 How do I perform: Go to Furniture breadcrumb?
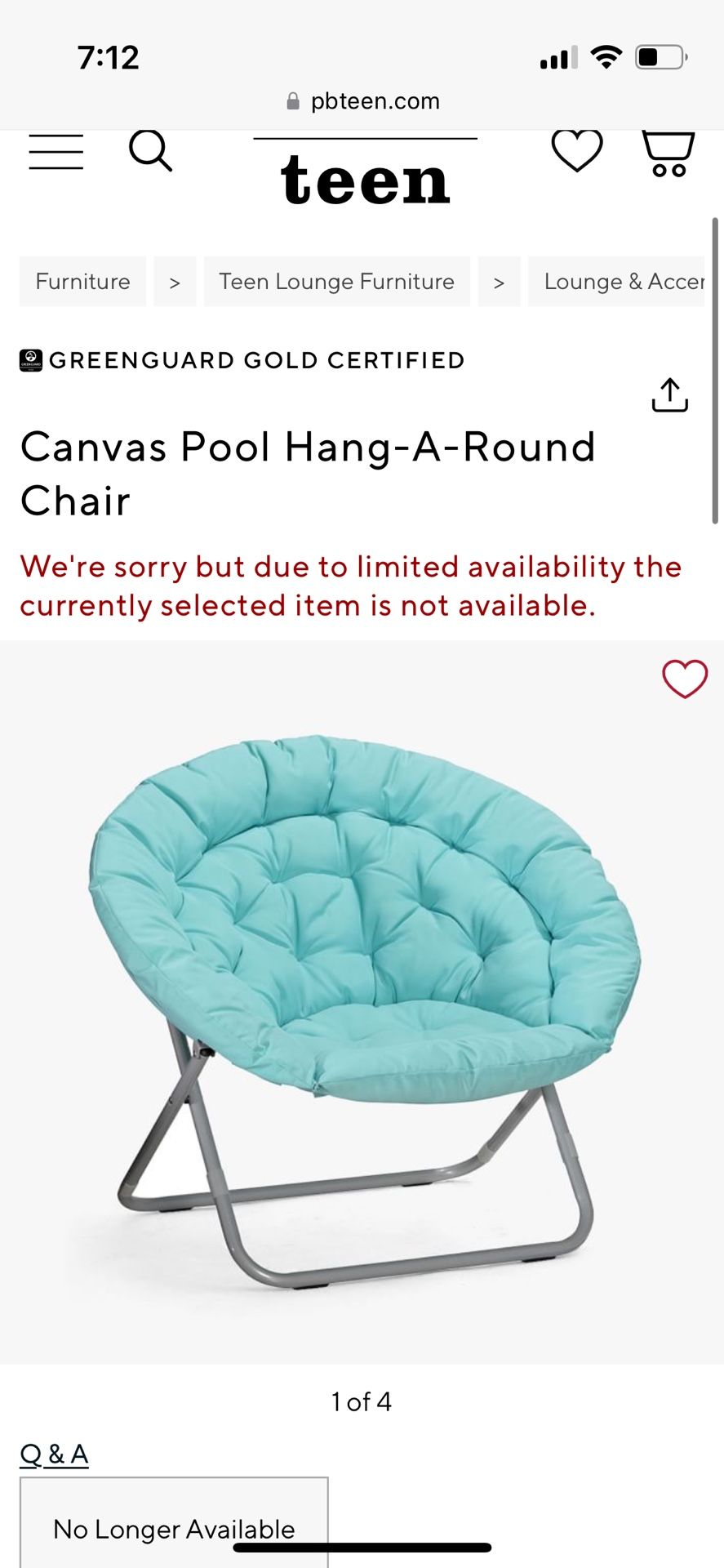[x=82, y=282]
